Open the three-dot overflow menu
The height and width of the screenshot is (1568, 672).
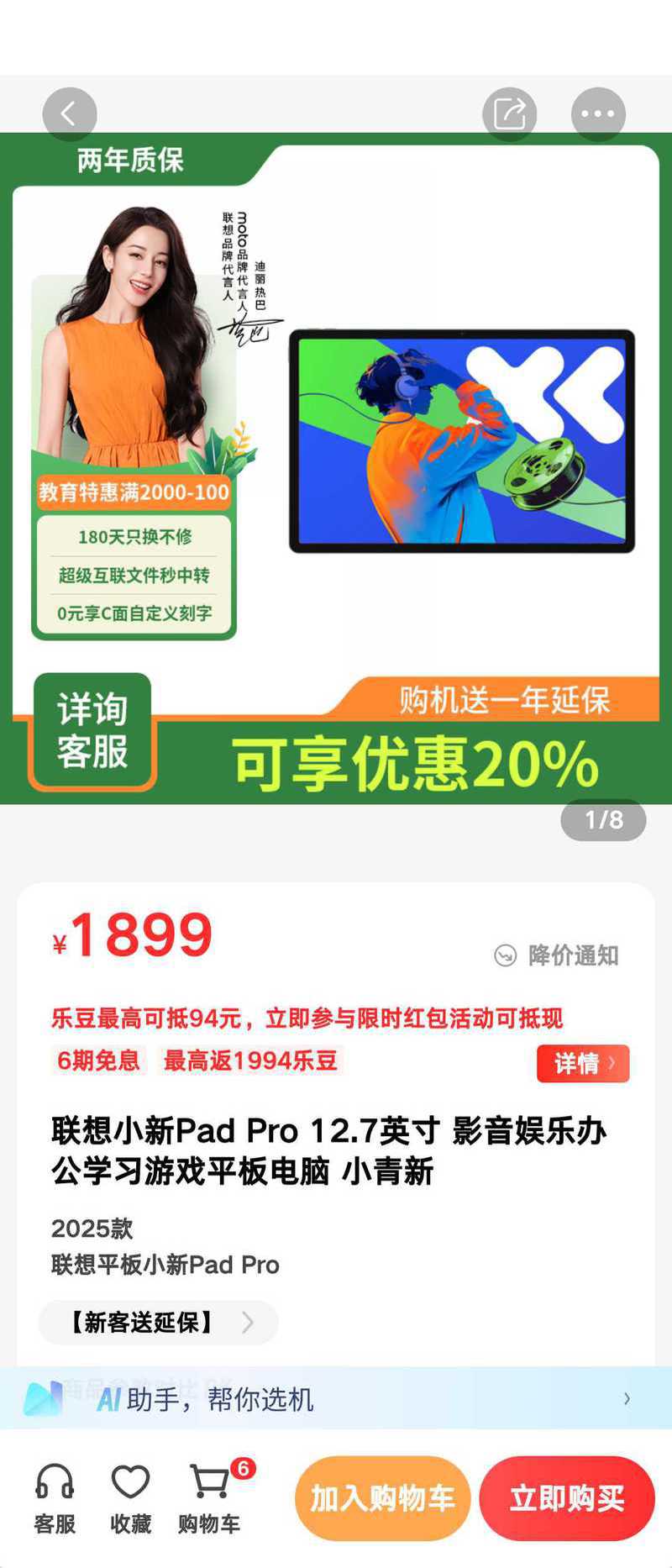pos(598,114)
